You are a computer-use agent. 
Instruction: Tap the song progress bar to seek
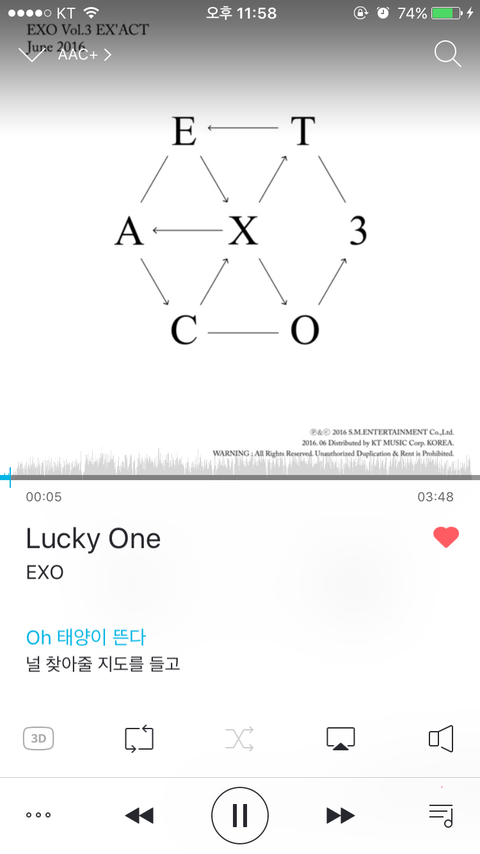[x=240, y=478]
